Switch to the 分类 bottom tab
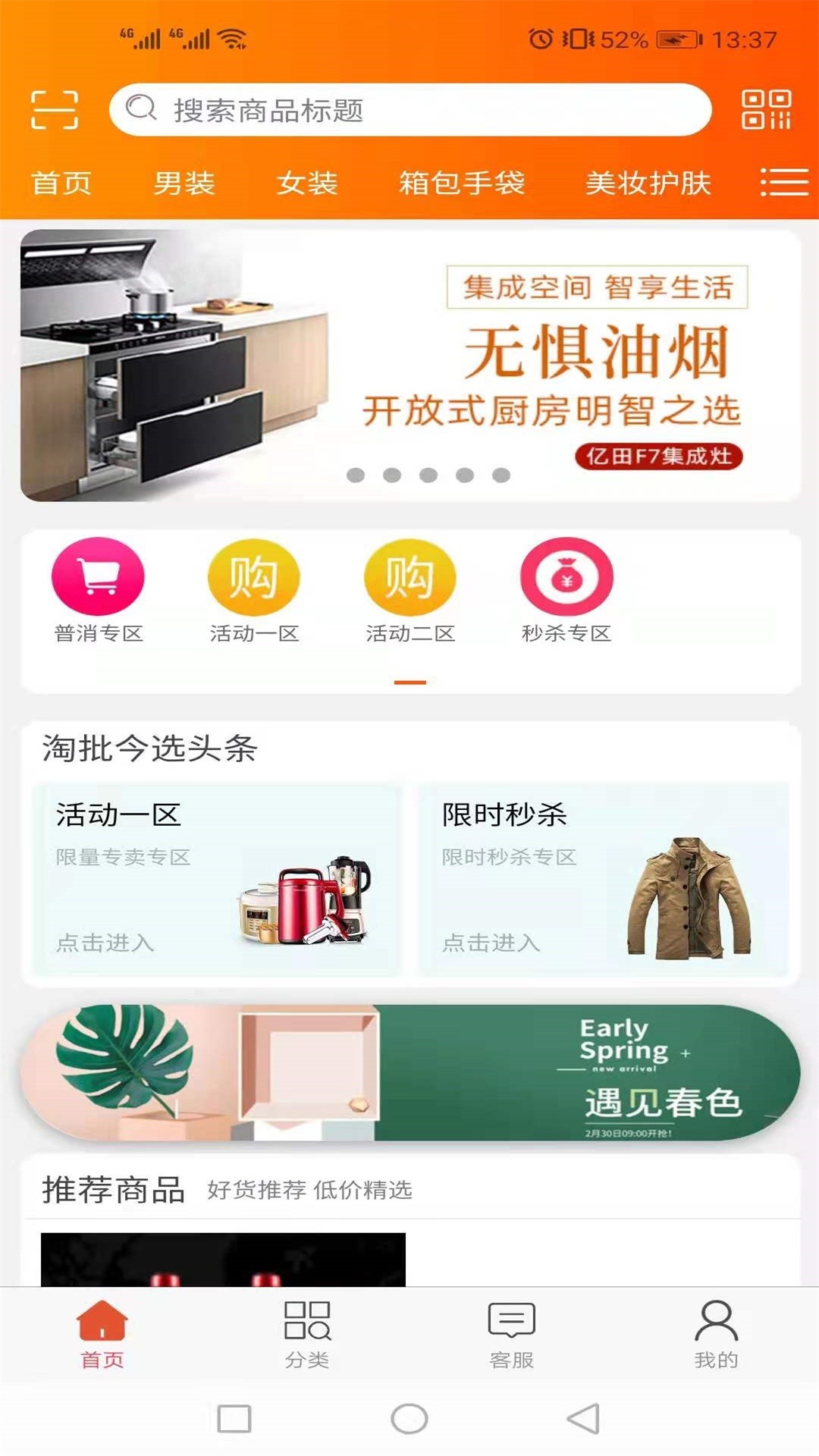 pos(307,1334)
